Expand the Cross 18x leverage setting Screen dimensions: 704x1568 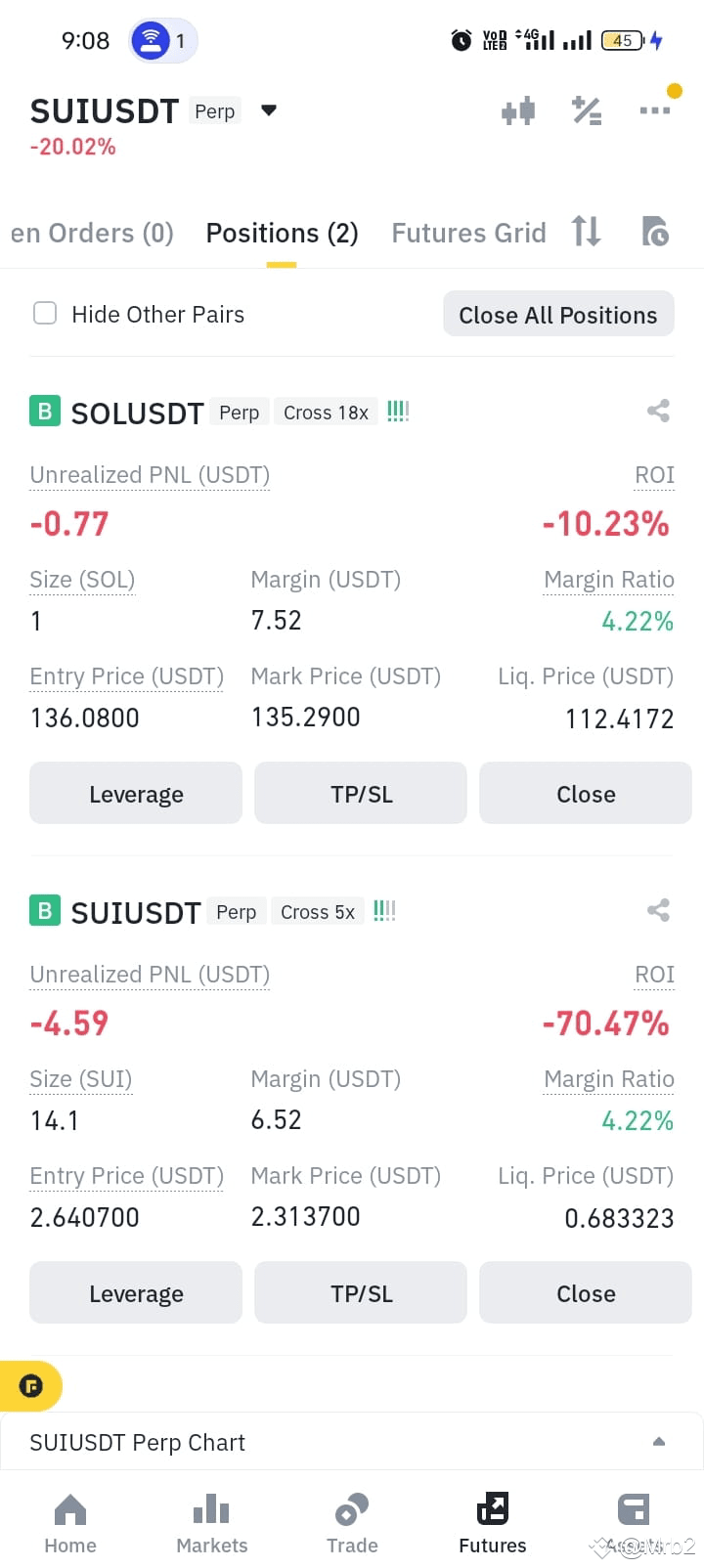pyautogui.click(x=326, y=412)
